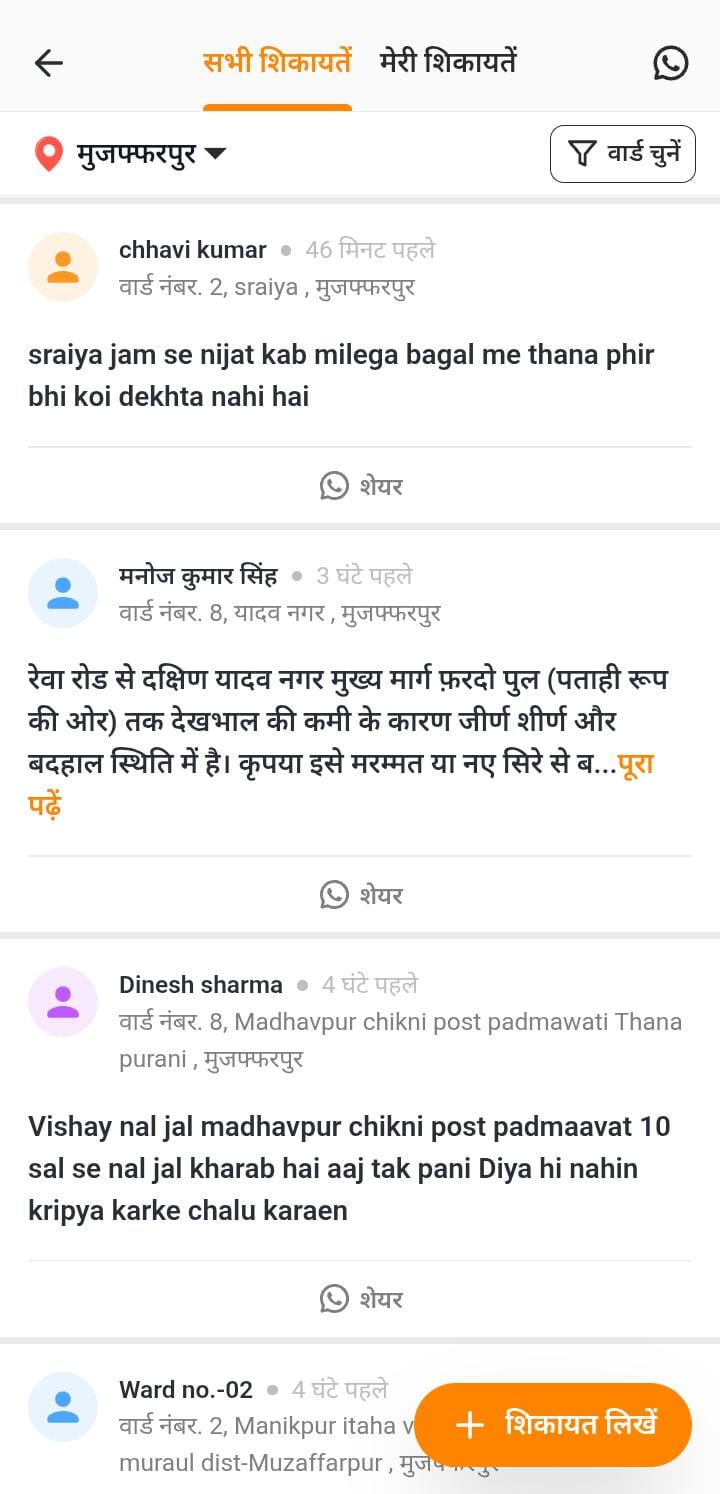
Task: Tap the वार्ड चुनें filter button
Action: pyautogui.click(x=623, y=154)
